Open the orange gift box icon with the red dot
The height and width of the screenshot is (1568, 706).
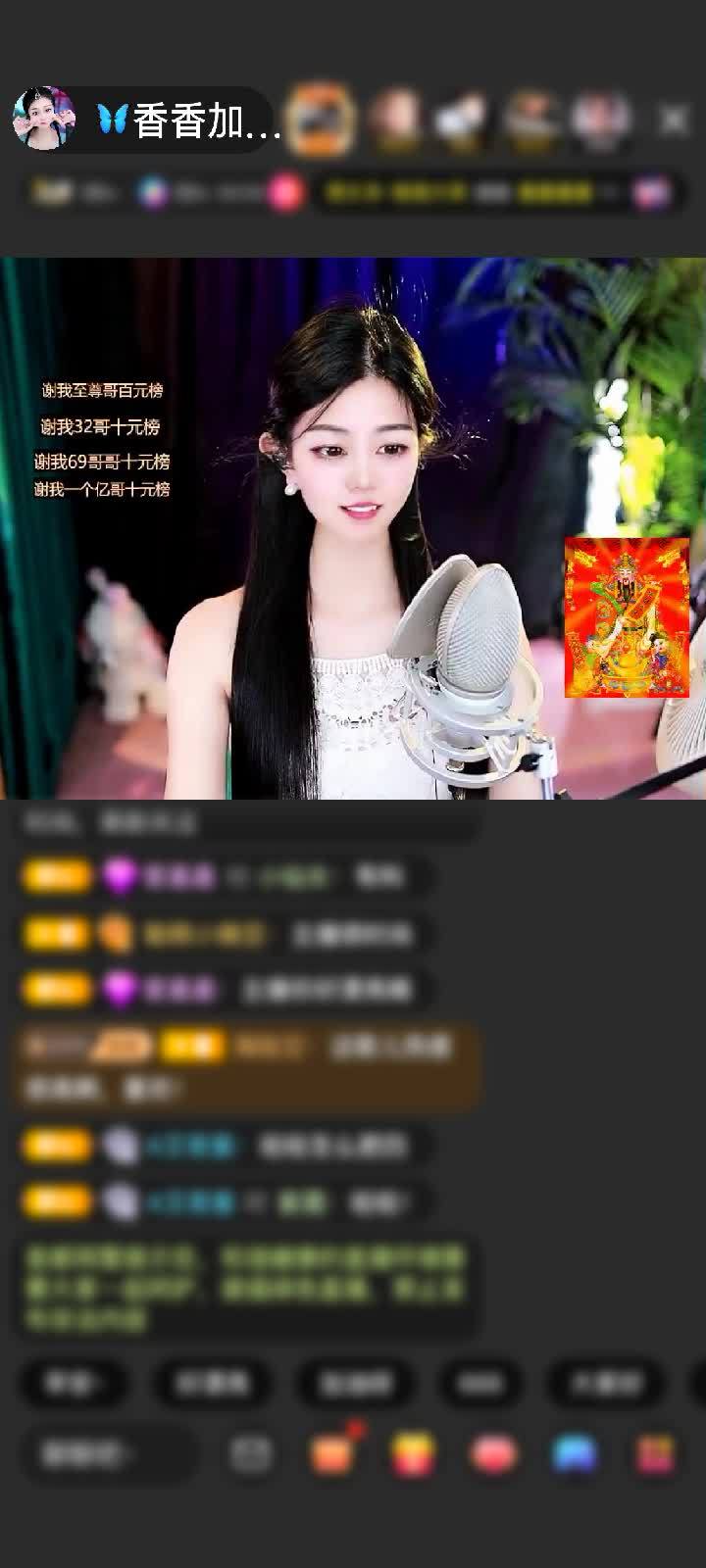[333, 1454]
